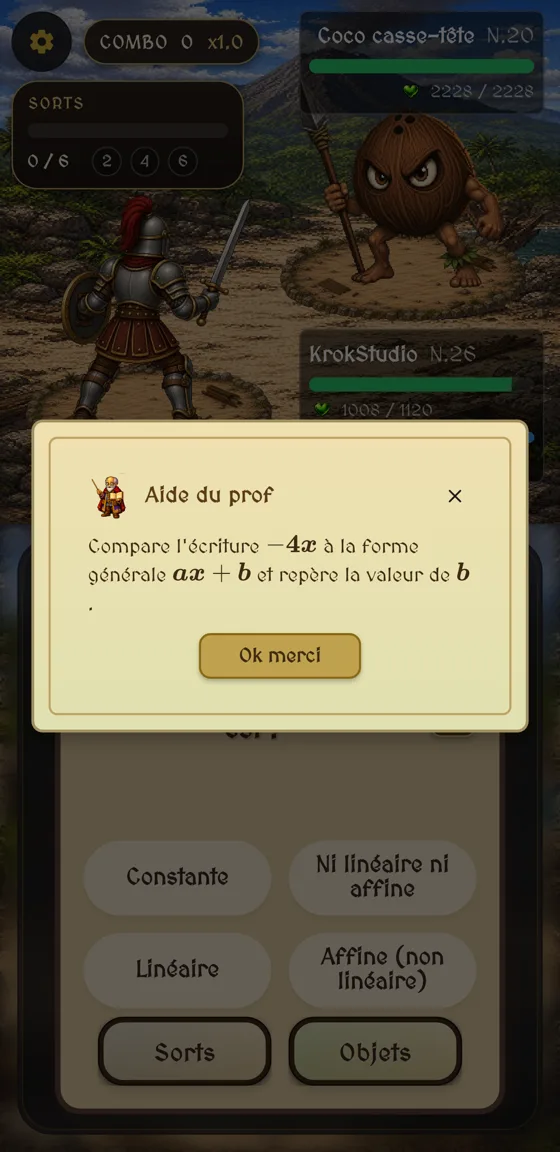Select the Ni linéaire ni affine answer
The height and width of the screenshot is (1152, 560).
[x=382, y=876]
